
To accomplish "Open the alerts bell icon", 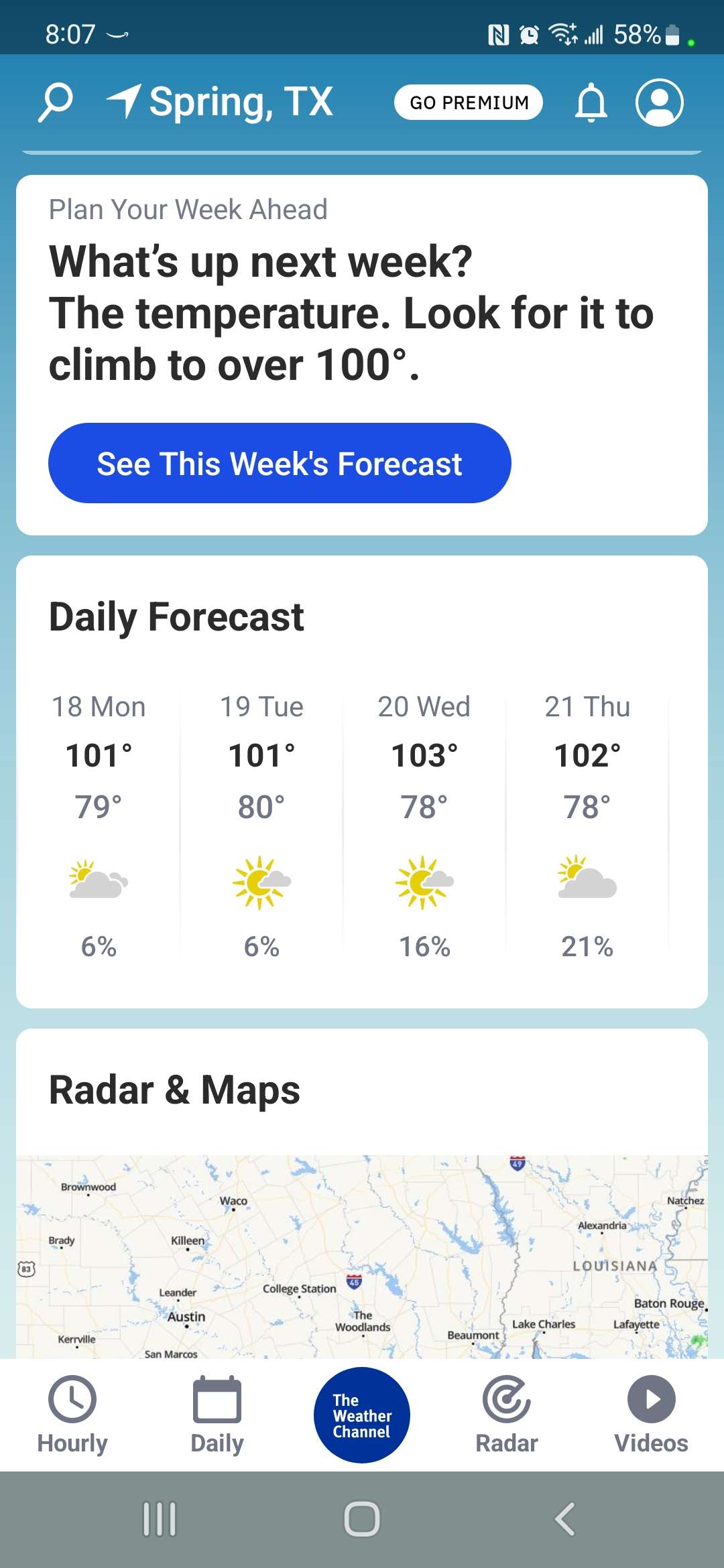I will 591,103.
